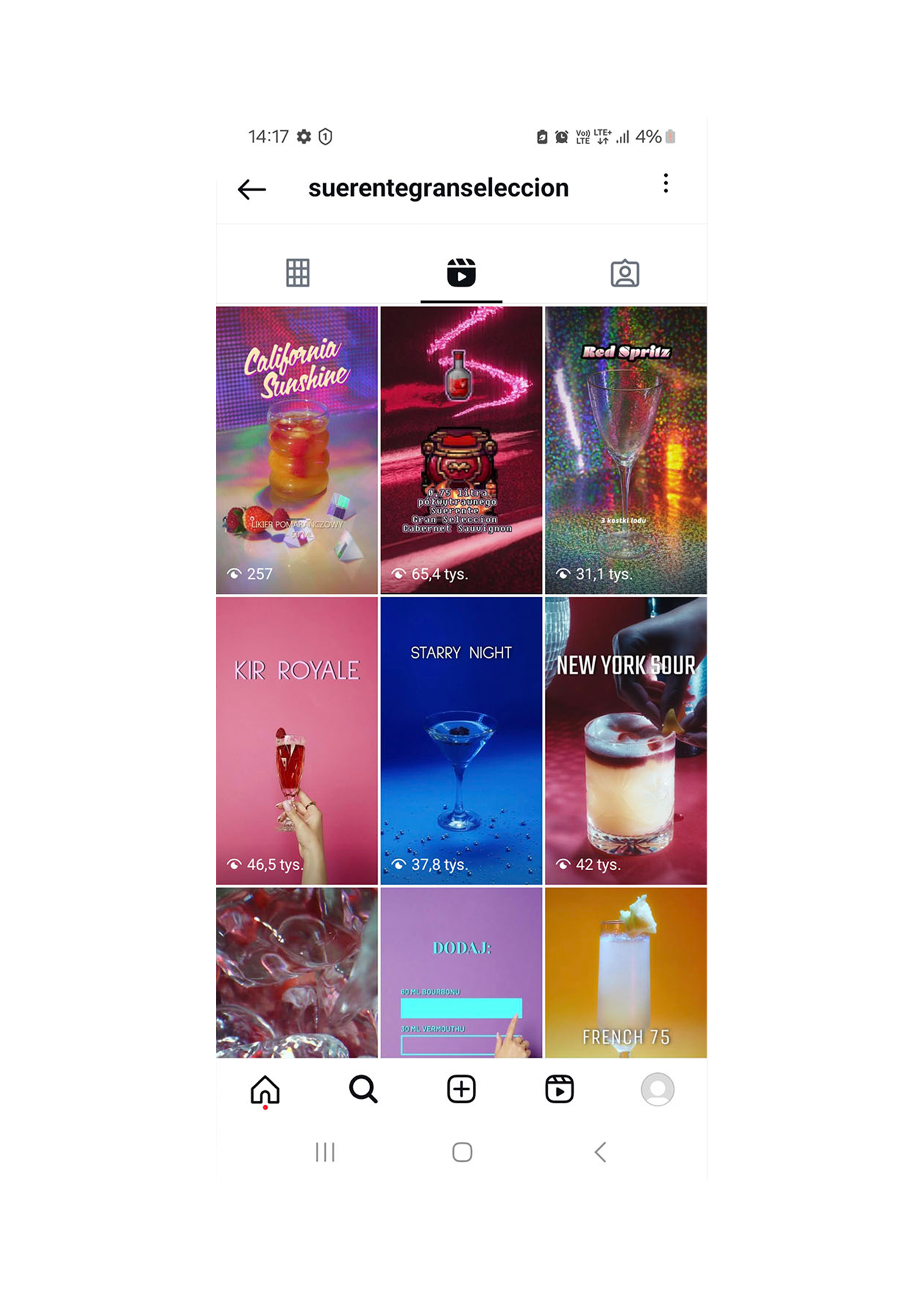Screen dimensions: 924x1298
Task: Select the Reels tab on the profile
Action: [x=461, y=273]
